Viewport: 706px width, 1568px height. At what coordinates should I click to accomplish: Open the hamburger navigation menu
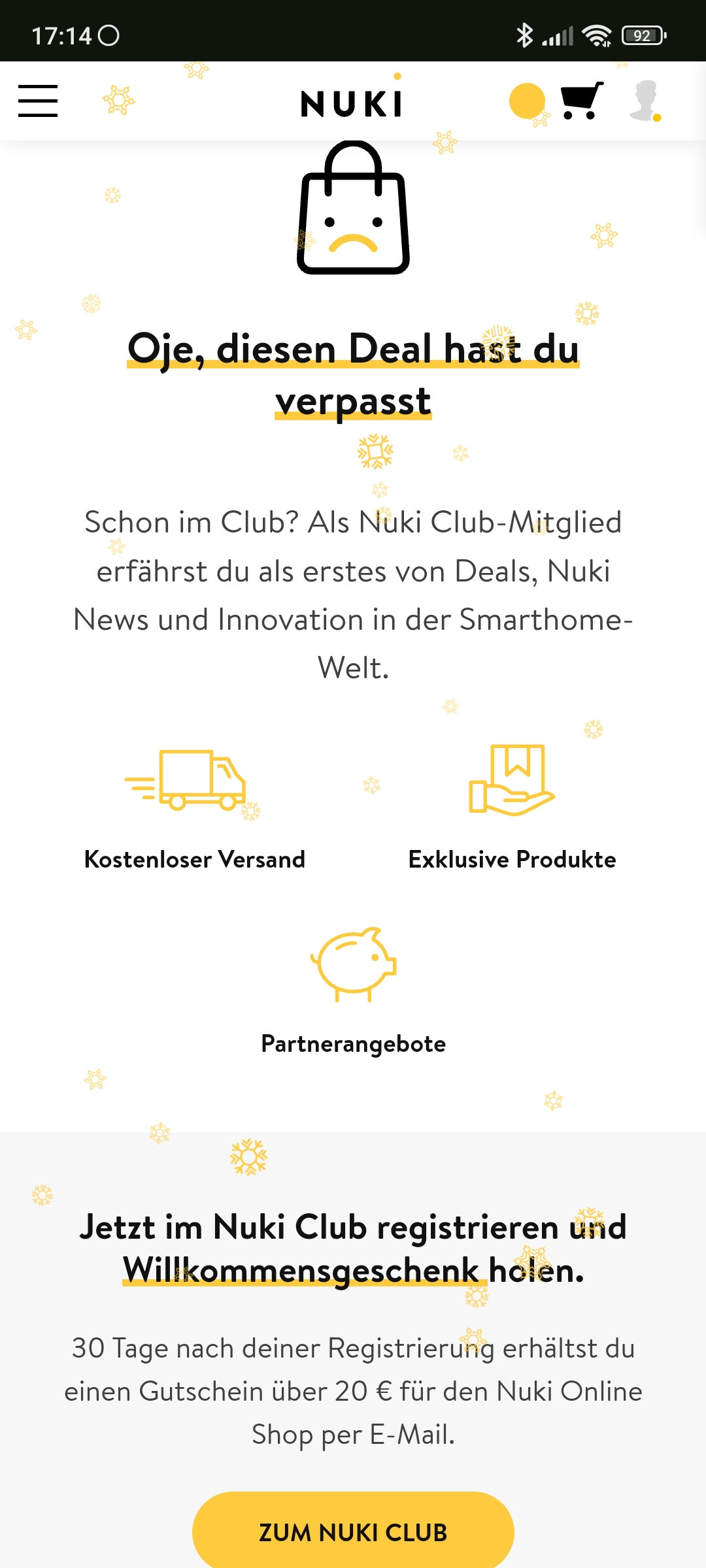[x=38, y=101]
